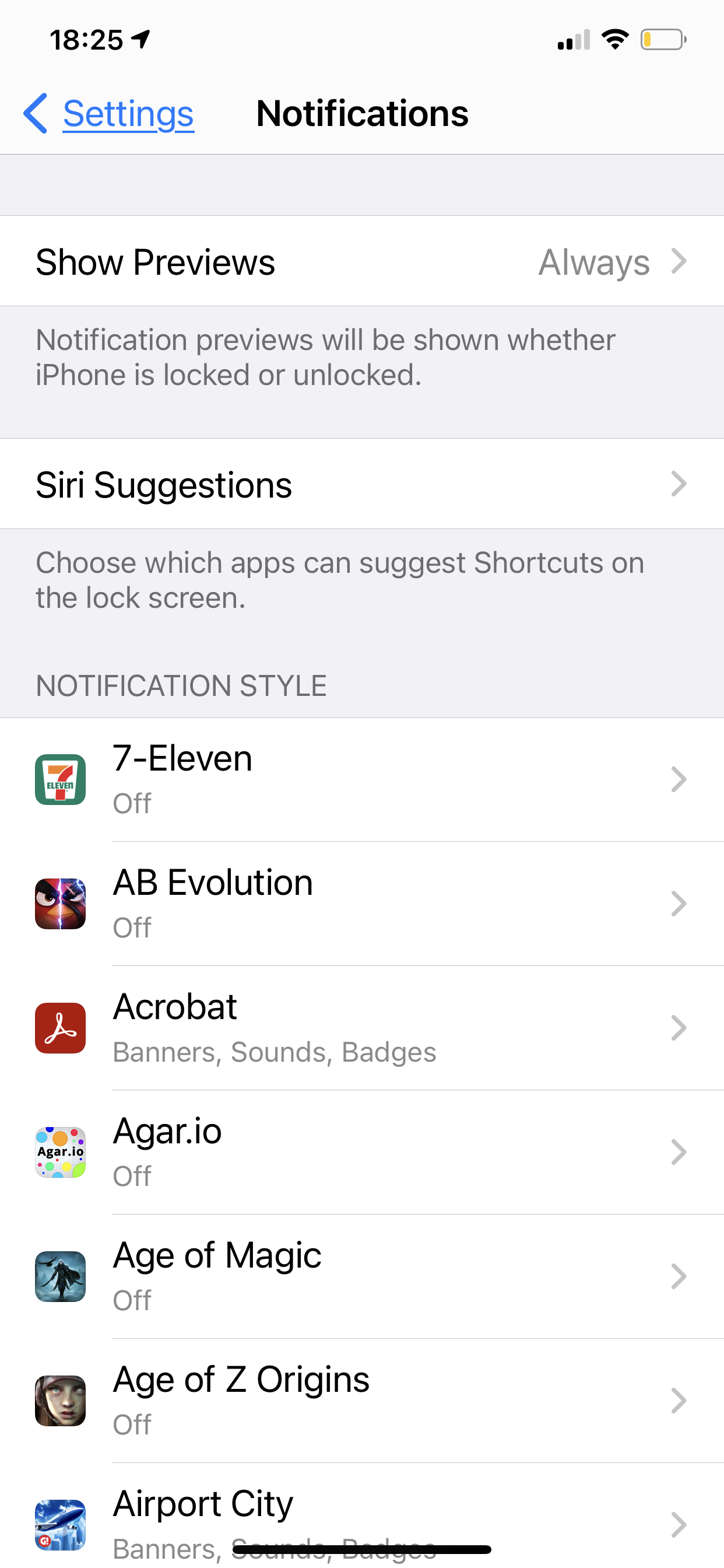Viewport: 724px width, 1568px height.
Task: Open Siri Suggestions settings
Action: coord(361,485)
